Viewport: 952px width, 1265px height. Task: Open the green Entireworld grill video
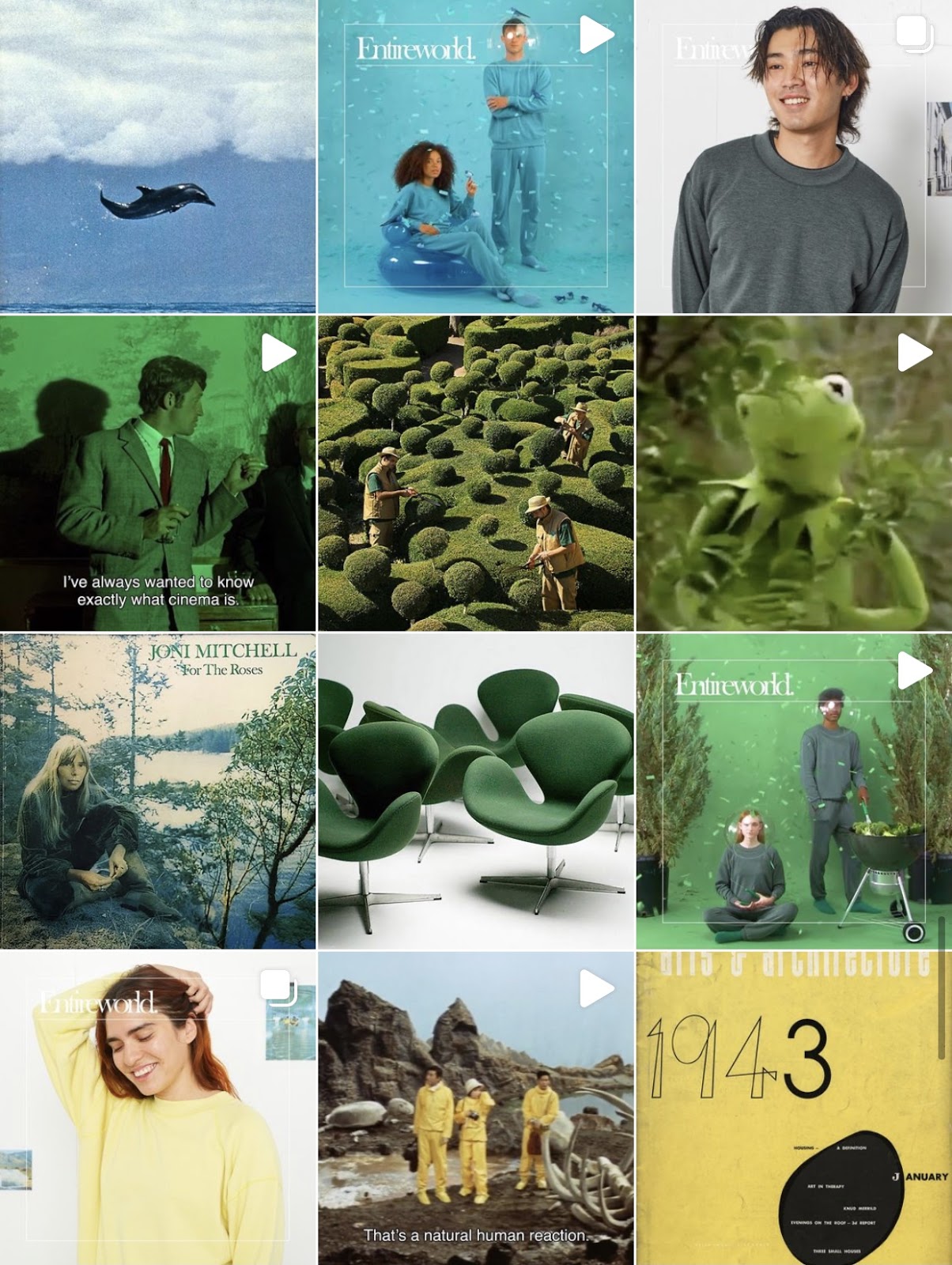(x=793, y=791)
